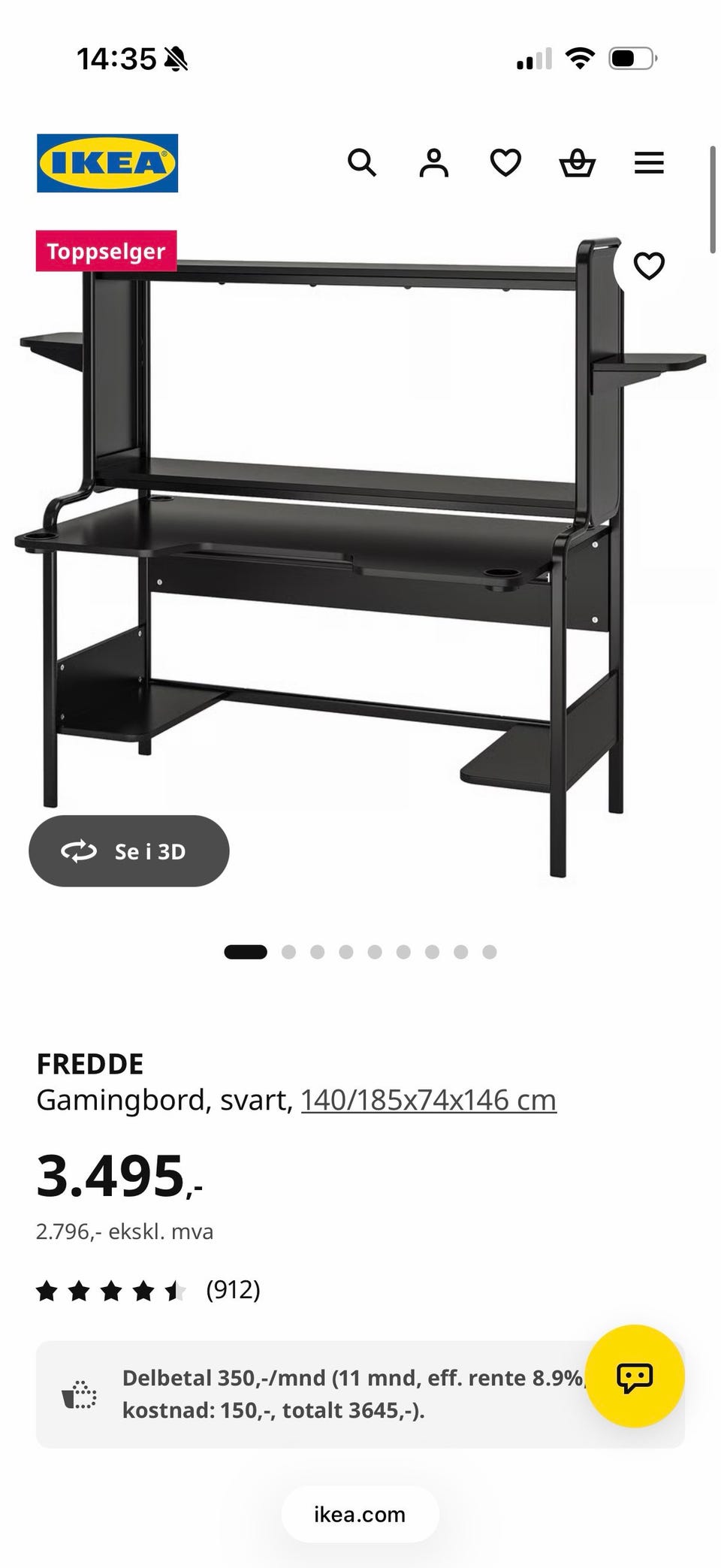This screenshot has width=721, height=1568.
Task: Tap the ikea.com address pill
Action: (x=360, y=1514)
